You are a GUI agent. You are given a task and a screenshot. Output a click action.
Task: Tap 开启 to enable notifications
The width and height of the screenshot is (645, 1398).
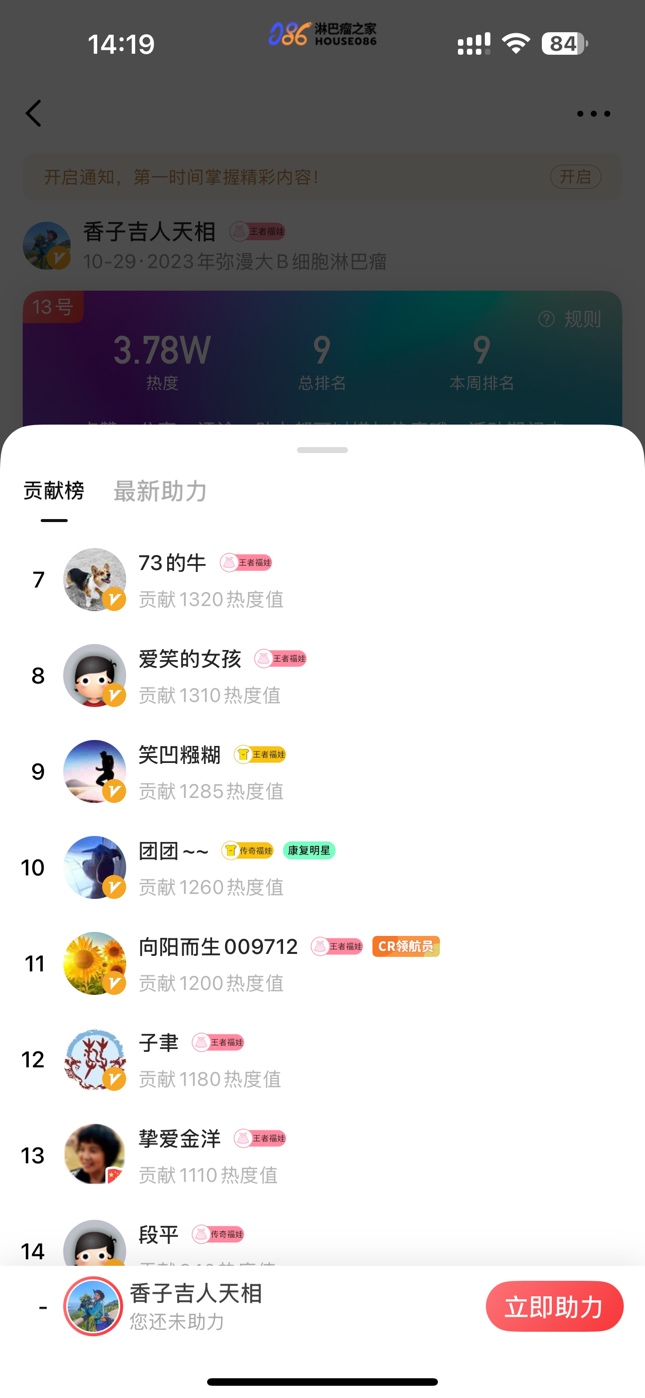575,177
